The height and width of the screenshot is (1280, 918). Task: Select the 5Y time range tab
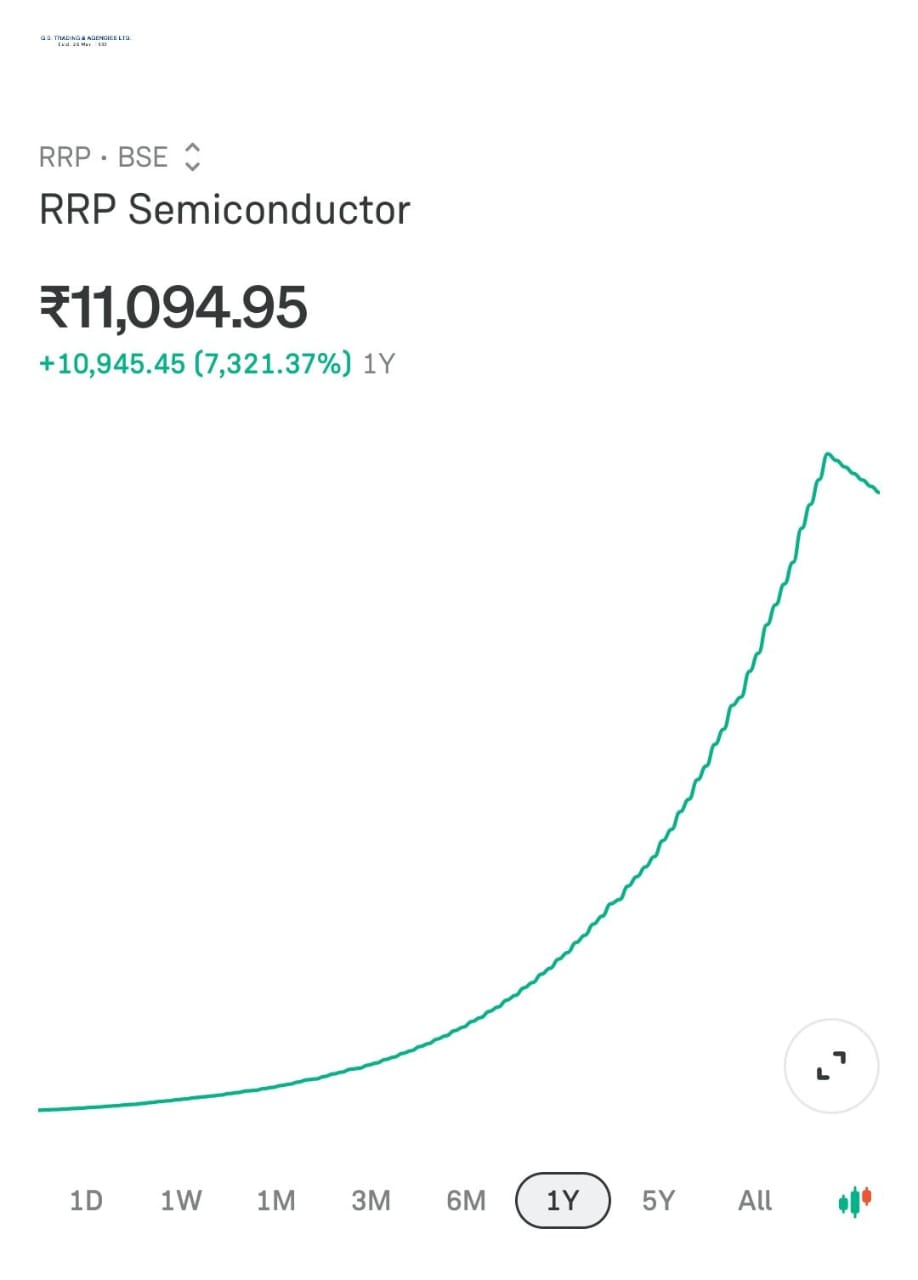coord(658,1200)
